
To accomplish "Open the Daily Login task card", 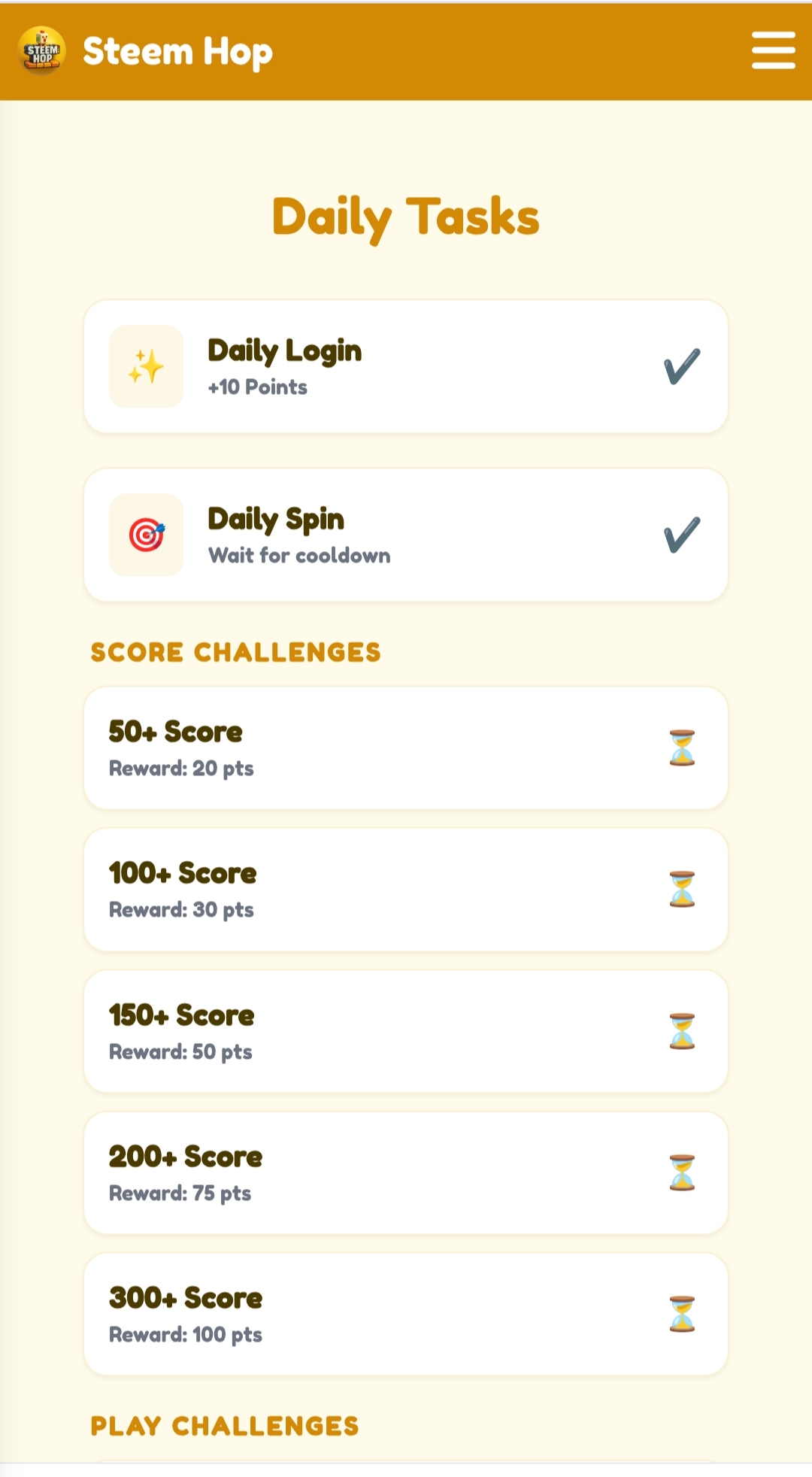I will point(406,367).
